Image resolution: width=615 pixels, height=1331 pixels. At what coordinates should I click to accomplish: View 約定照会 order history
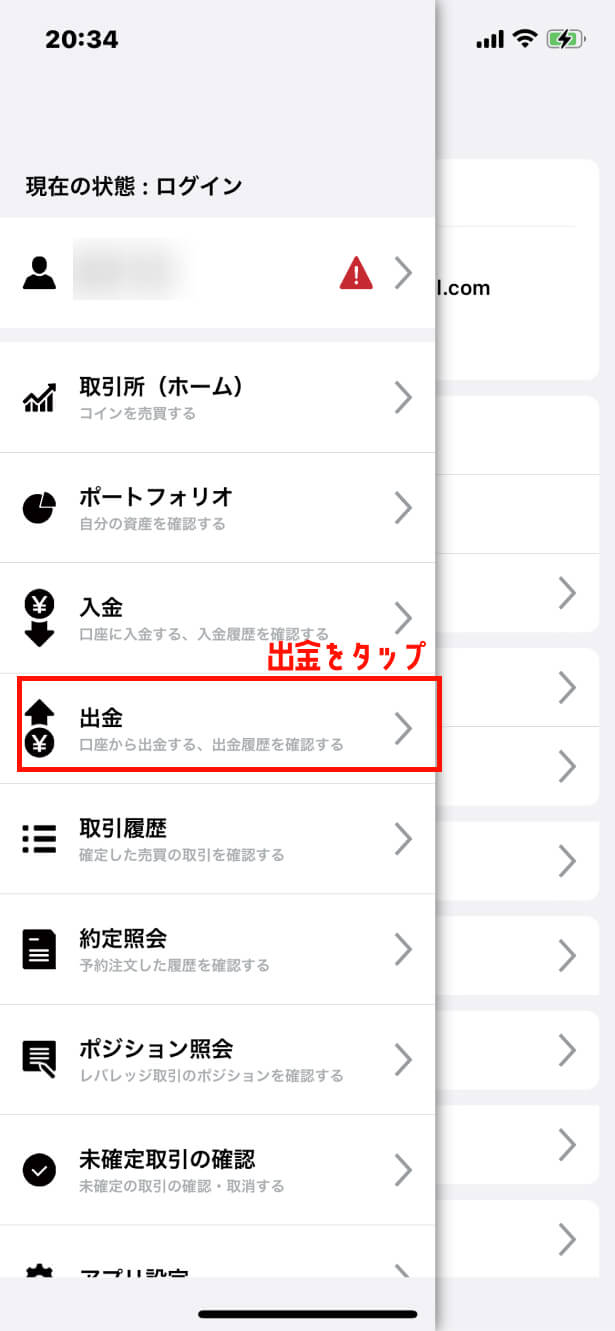(x=217, y=949)
